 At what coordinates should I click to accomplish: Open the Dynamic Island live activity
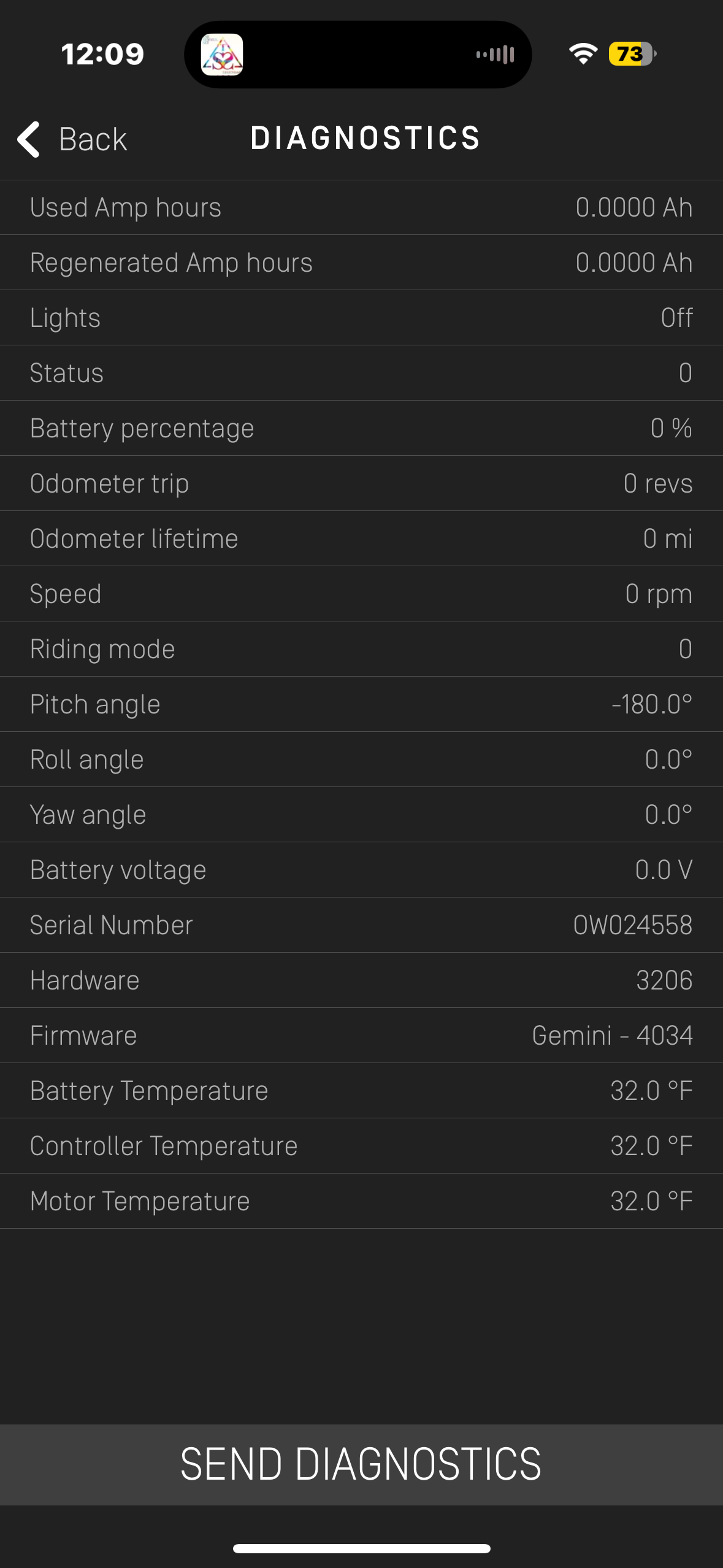point(358,55)
